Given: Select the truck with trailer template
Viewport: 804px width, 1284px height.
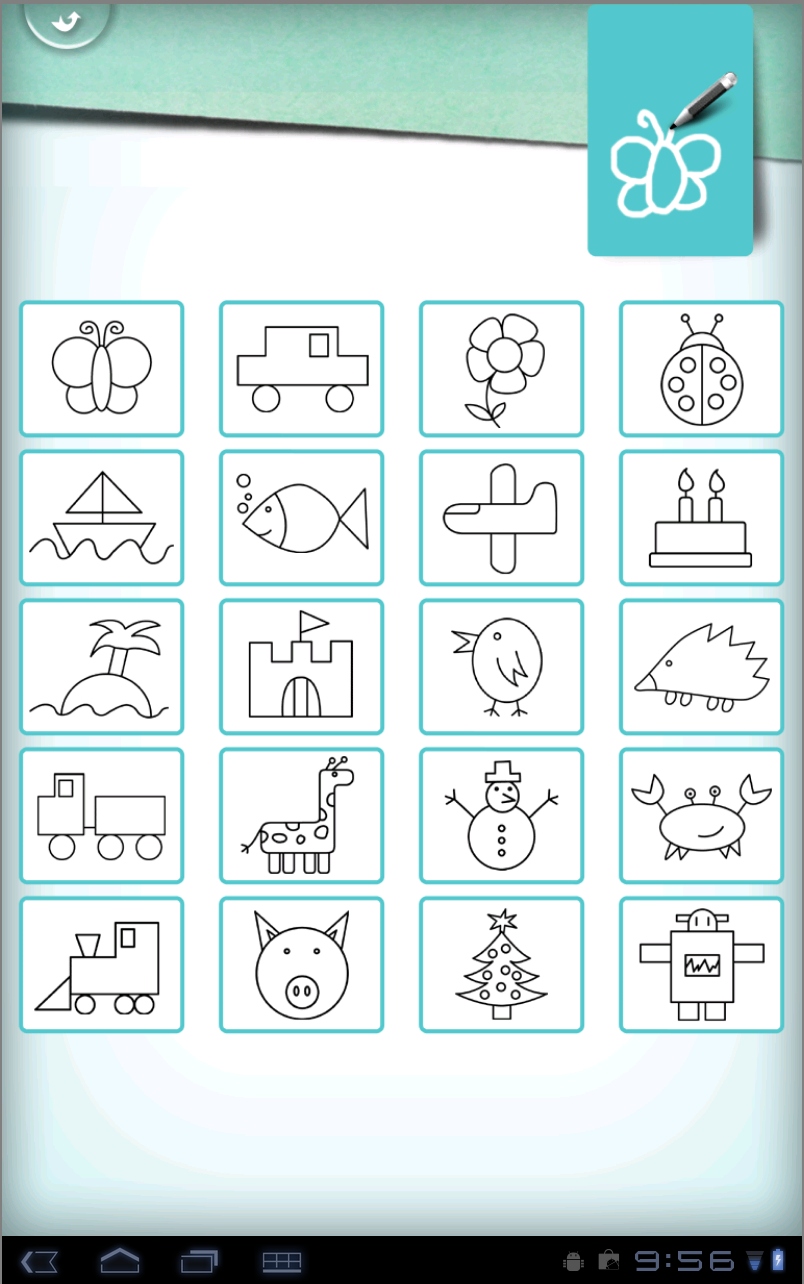Looking at the screenshot, I should tap(101, 815).
